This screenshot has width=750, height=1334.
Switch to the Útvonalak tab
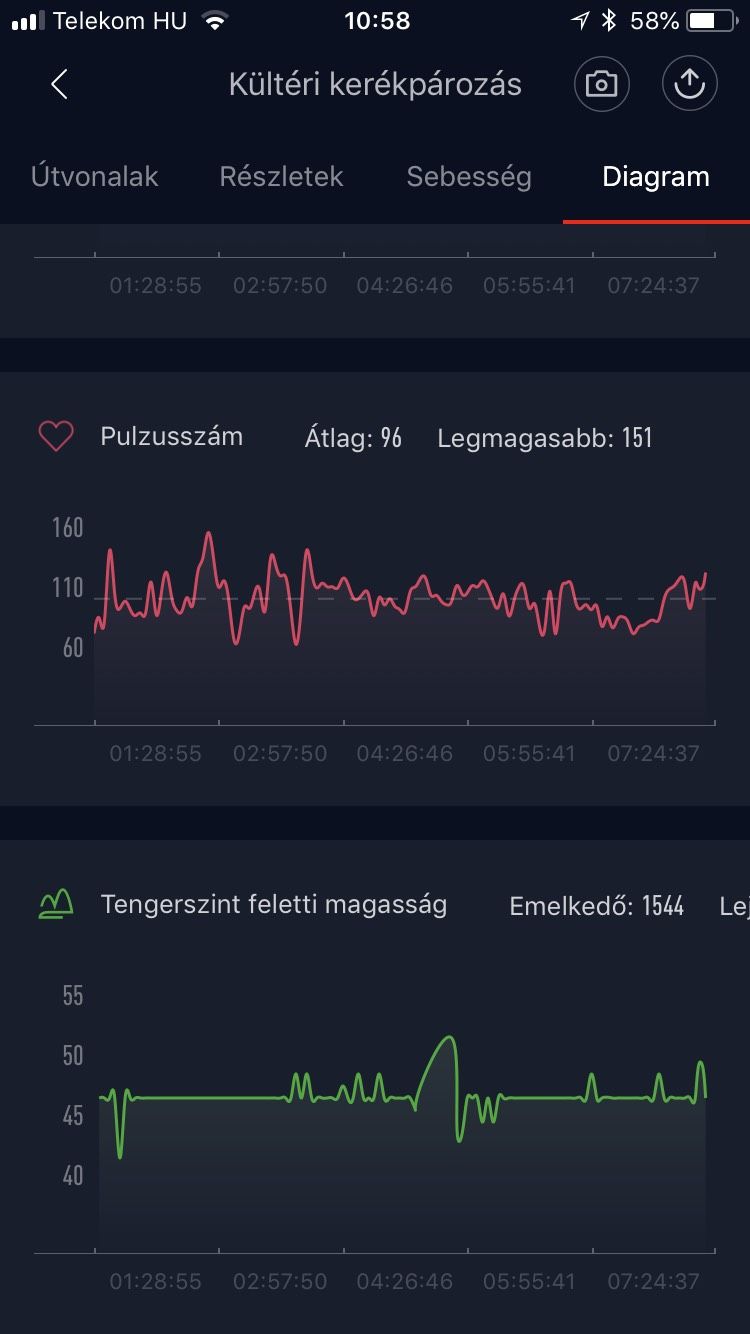95,177
